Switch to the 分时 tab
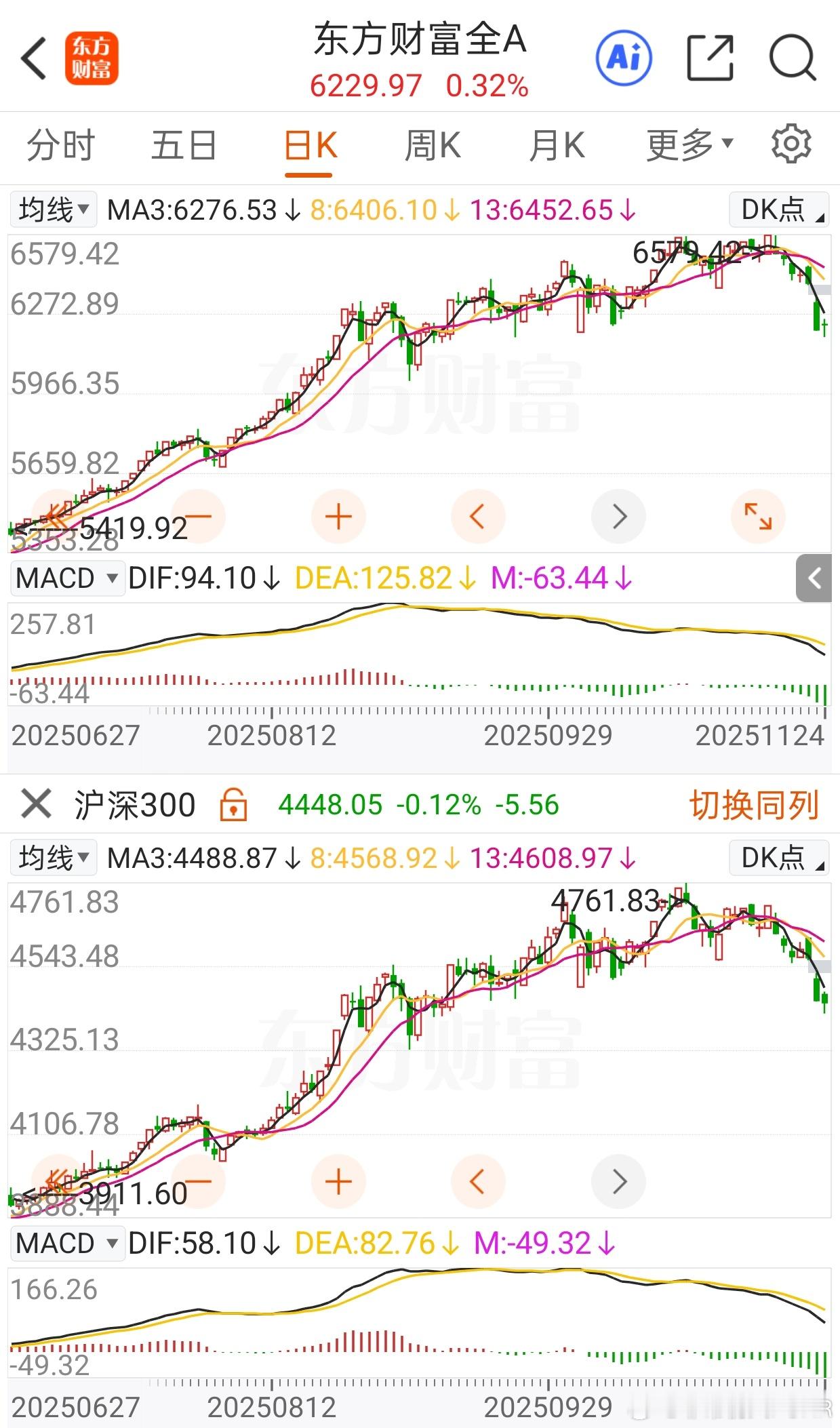This screenshot has height=1428, width=840. tap(61, 145)
